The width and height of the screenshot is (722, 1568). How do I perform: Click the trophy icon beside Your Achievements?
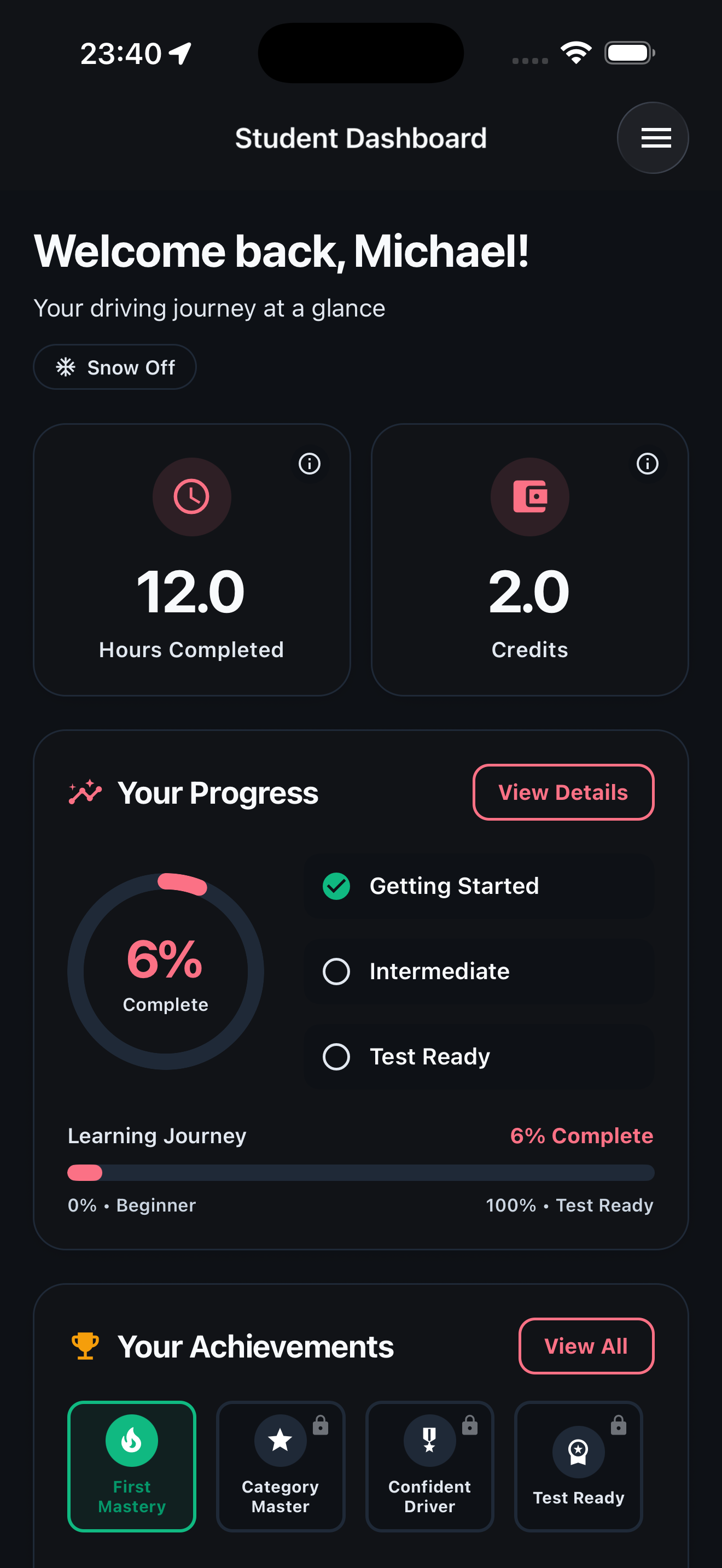[85, 1345]
